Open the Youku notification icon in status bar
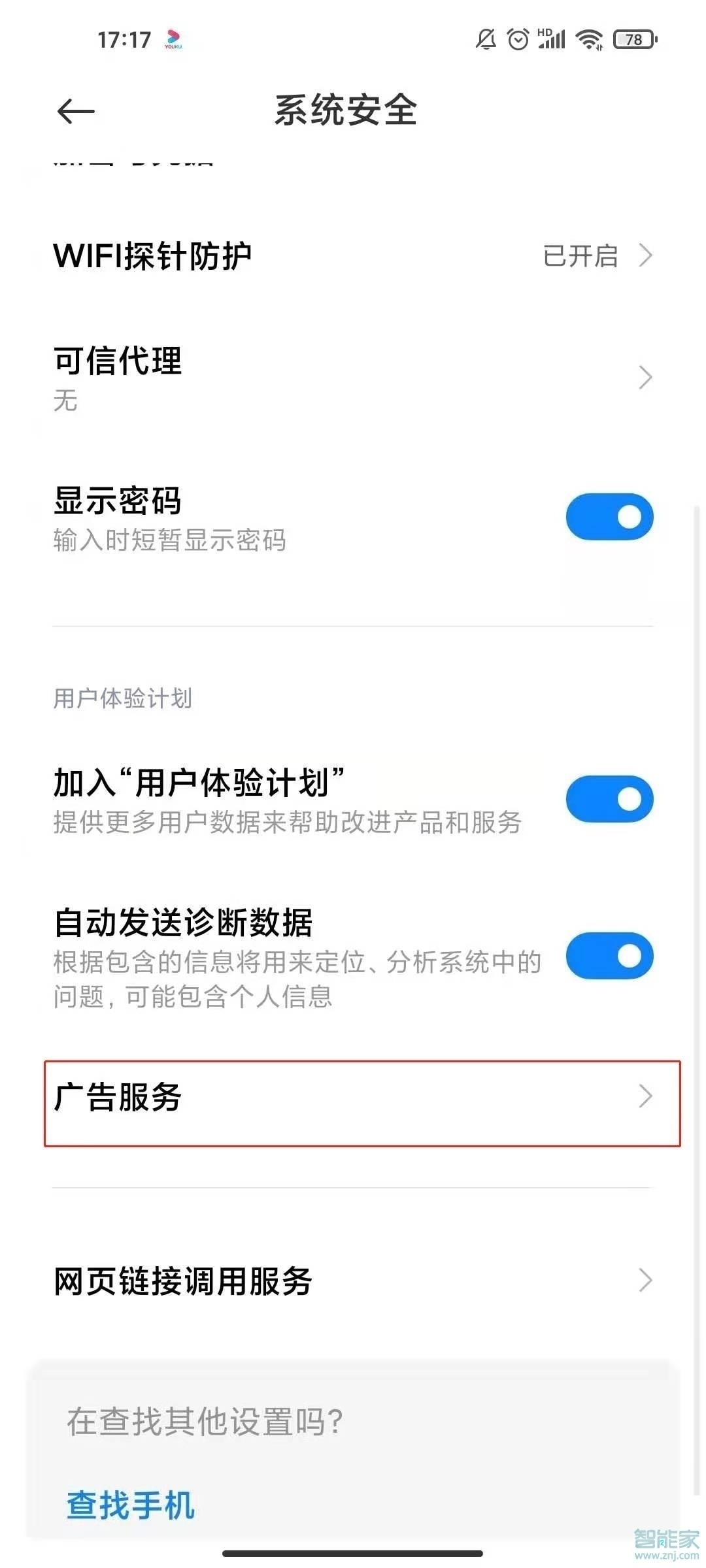 coord(173,39)
